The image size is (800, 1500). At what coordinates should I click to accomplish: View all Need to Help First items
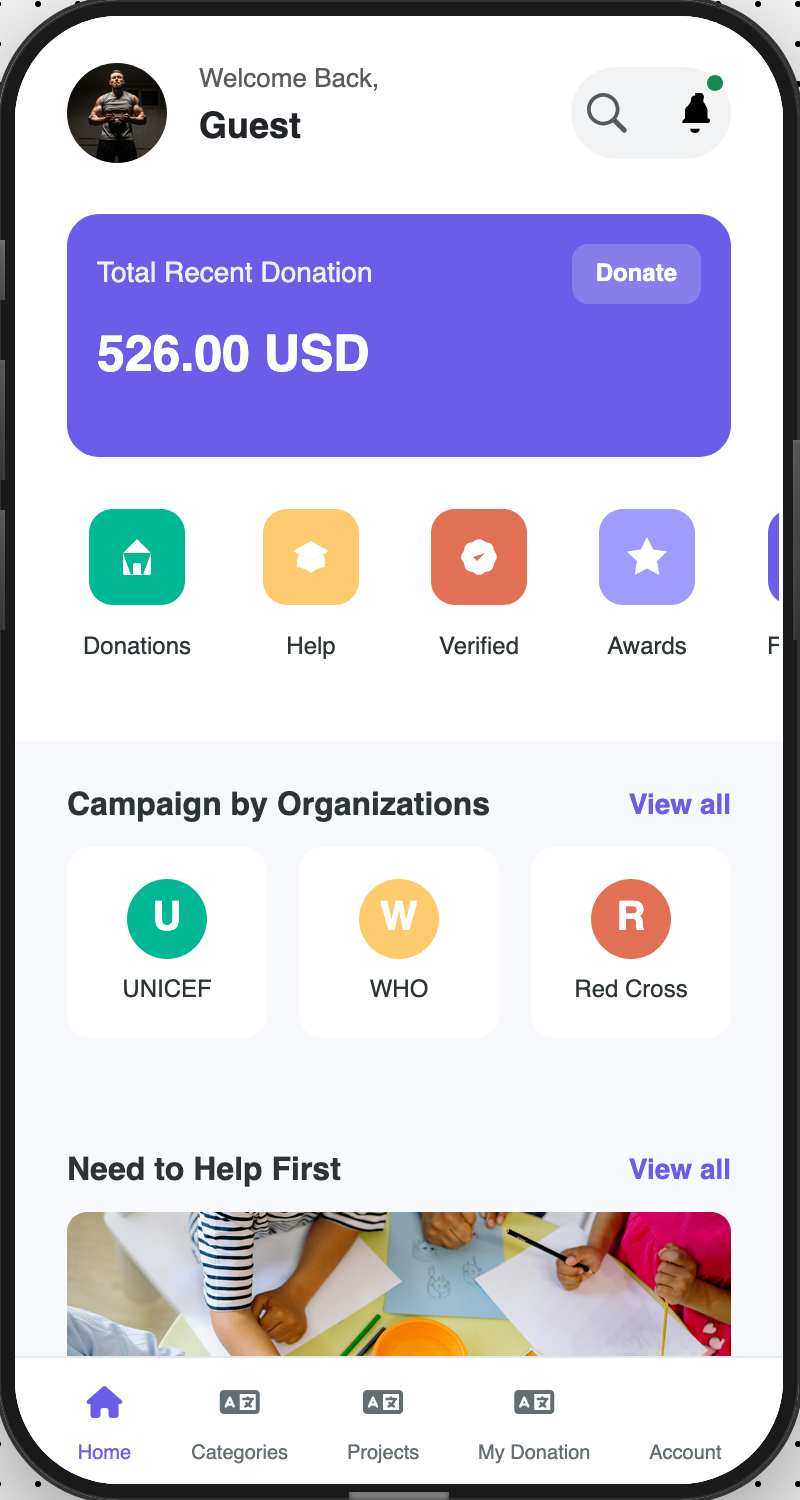tap(679, 1169)
